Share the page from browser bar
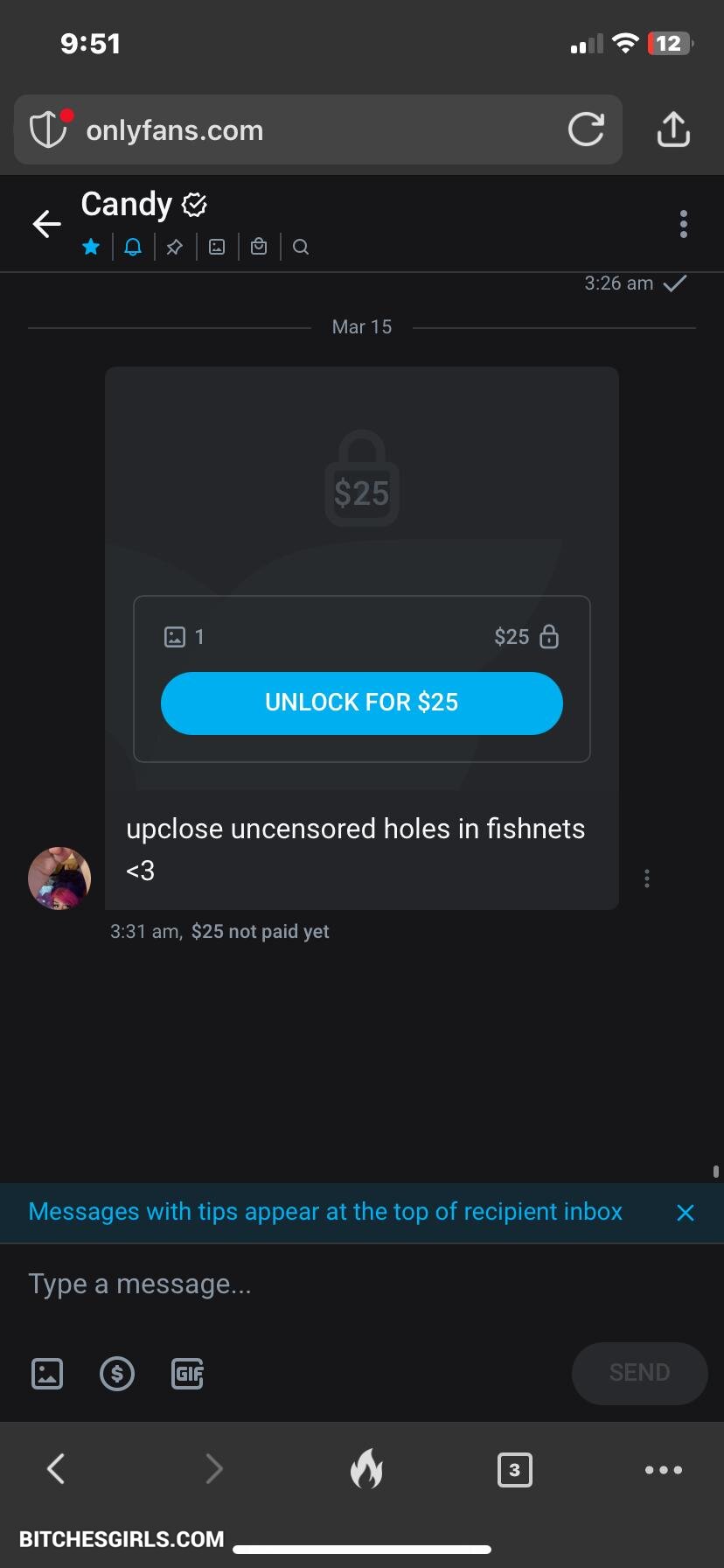Screen dimensions: 724x1568 click(673, 129)
